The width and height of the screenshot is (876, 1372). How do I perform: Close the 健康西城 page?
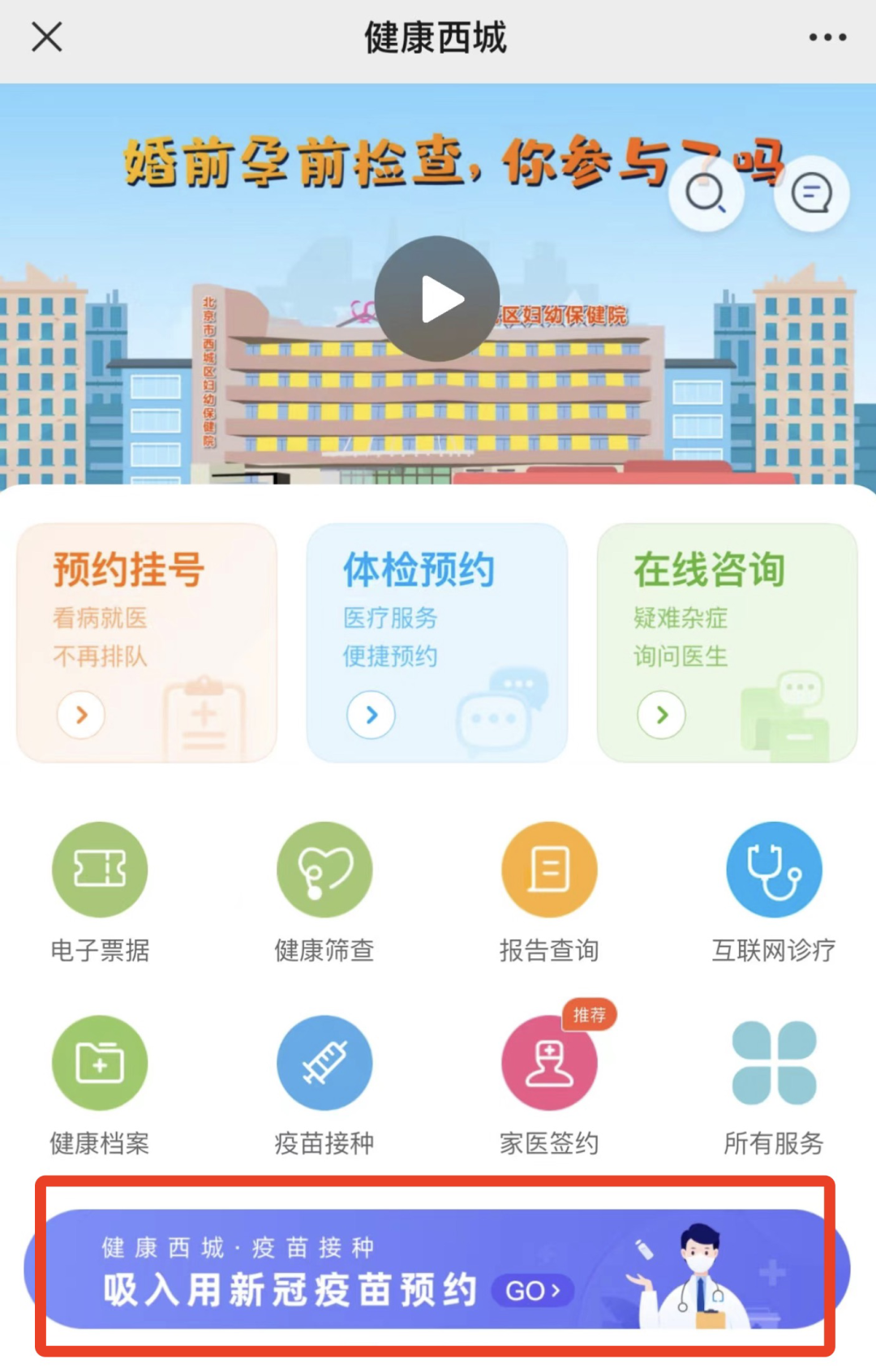point(47,37)
